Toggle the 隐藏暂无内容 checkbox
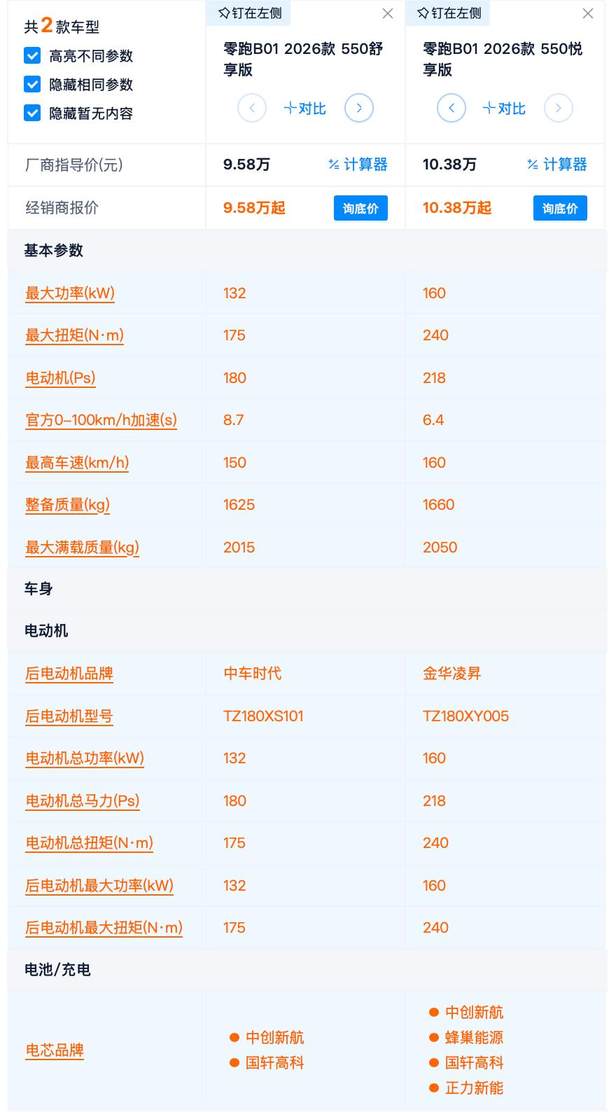The width and height of the screenshot is (609, 1112). click(x=32, y=113)
